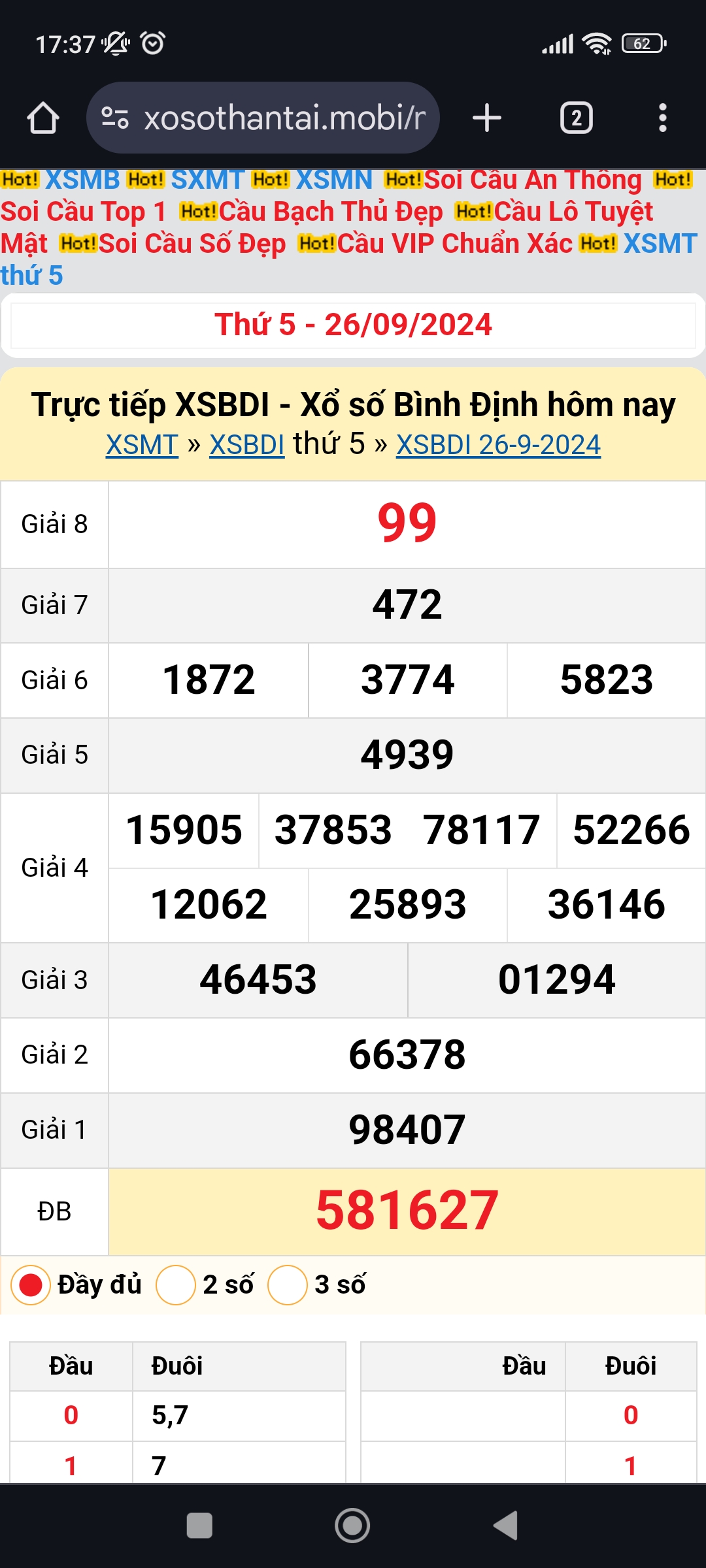Open the Cầu Bạch Thủ Đẹp link
The width and height of the screenshot is (706, 1568).
(x=331, y=212)
